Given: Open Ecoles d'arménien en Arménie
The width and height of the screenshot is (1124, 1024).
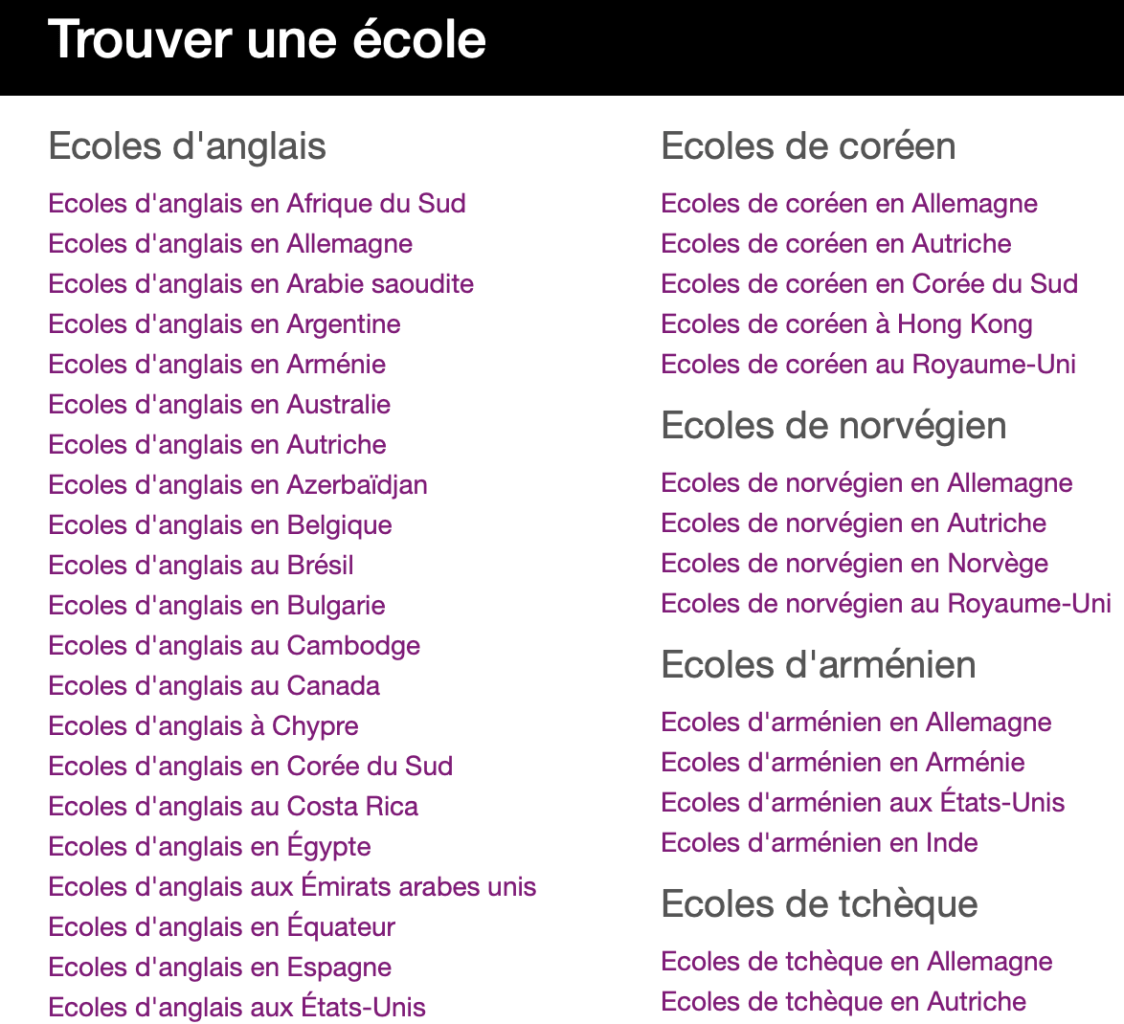Looking at the screenshot, I should tap(842, 762).
